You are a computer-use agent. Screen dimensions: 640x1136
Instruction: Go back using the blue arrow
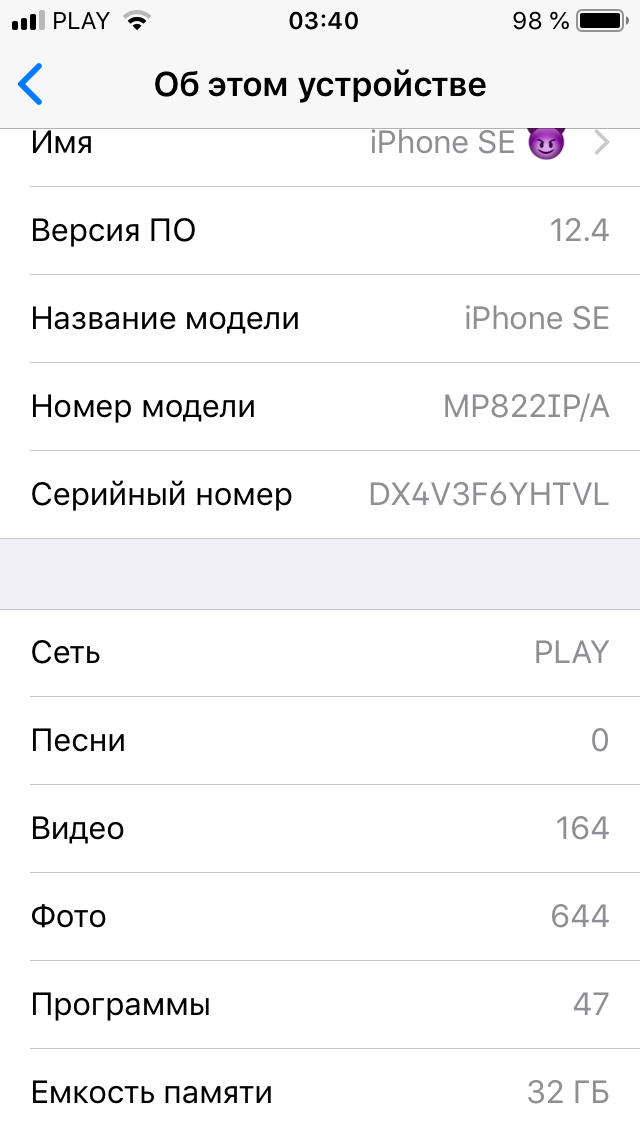(31, 85)
